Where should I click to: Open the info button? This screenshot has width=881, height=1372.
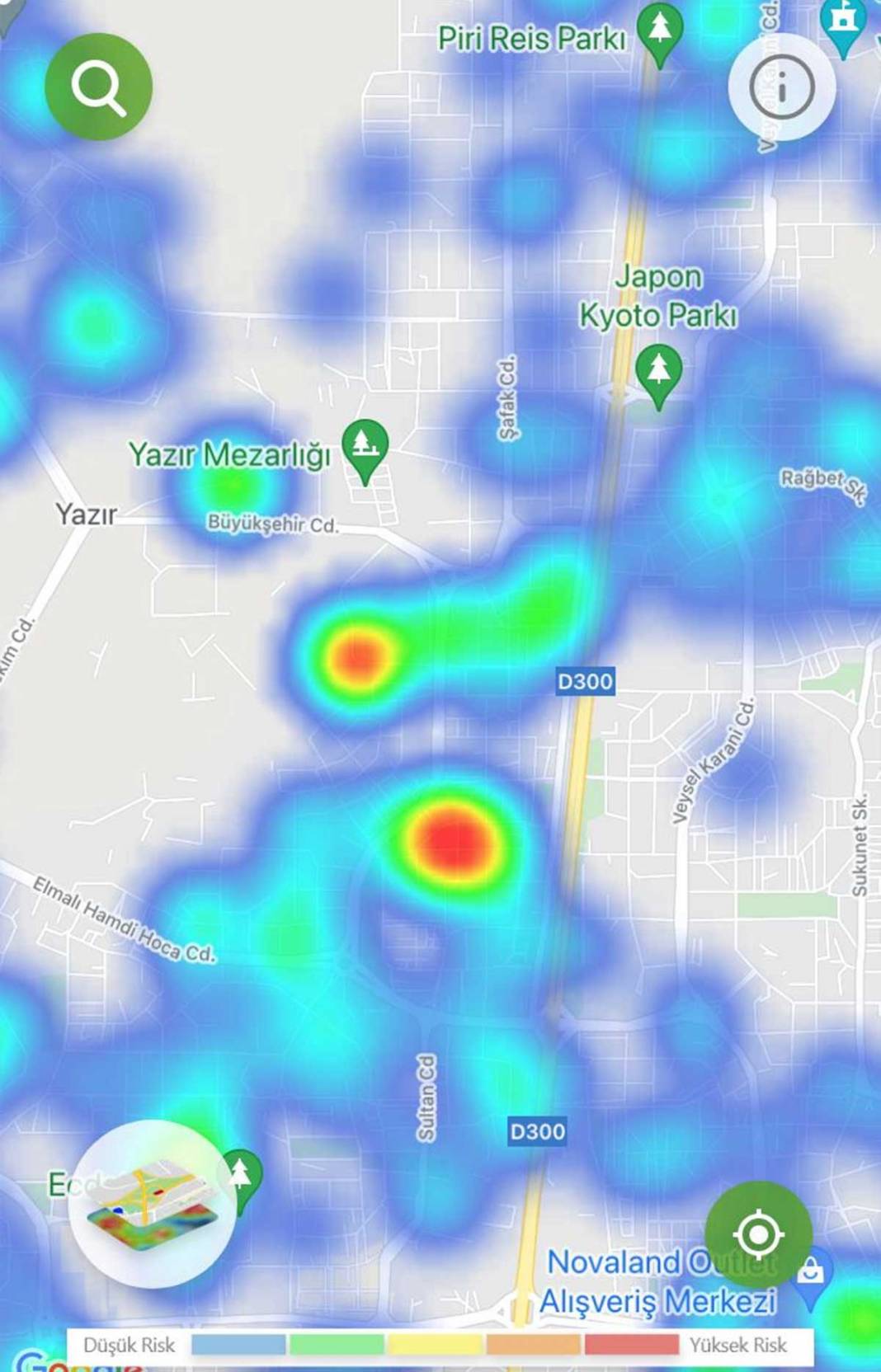[781, 87]
